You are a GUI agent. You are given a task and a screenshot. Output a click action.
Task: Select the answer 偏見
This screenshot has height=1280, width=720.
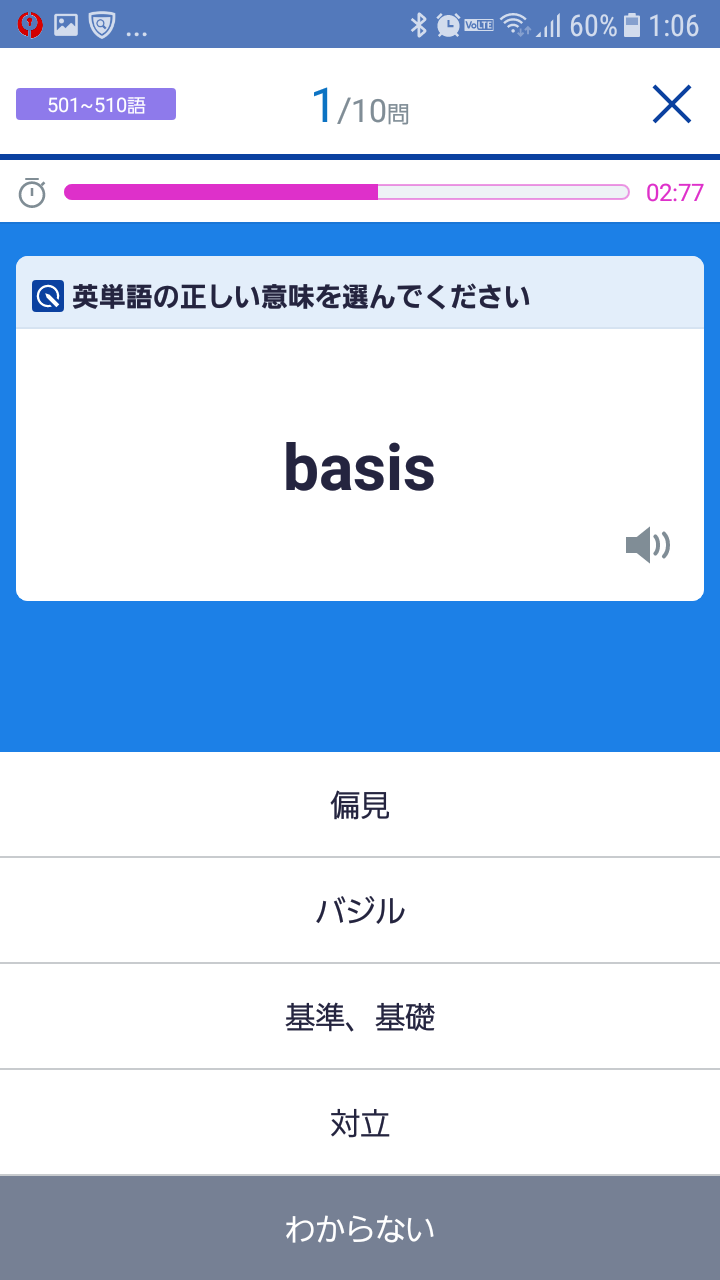(360, 805)
